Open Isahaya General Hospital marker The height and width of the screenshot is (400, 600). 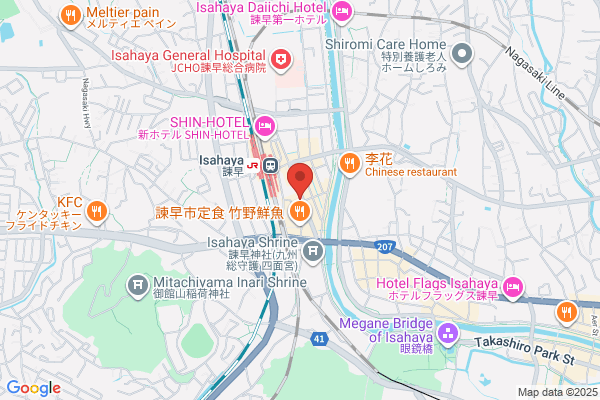tap(281, 60)
